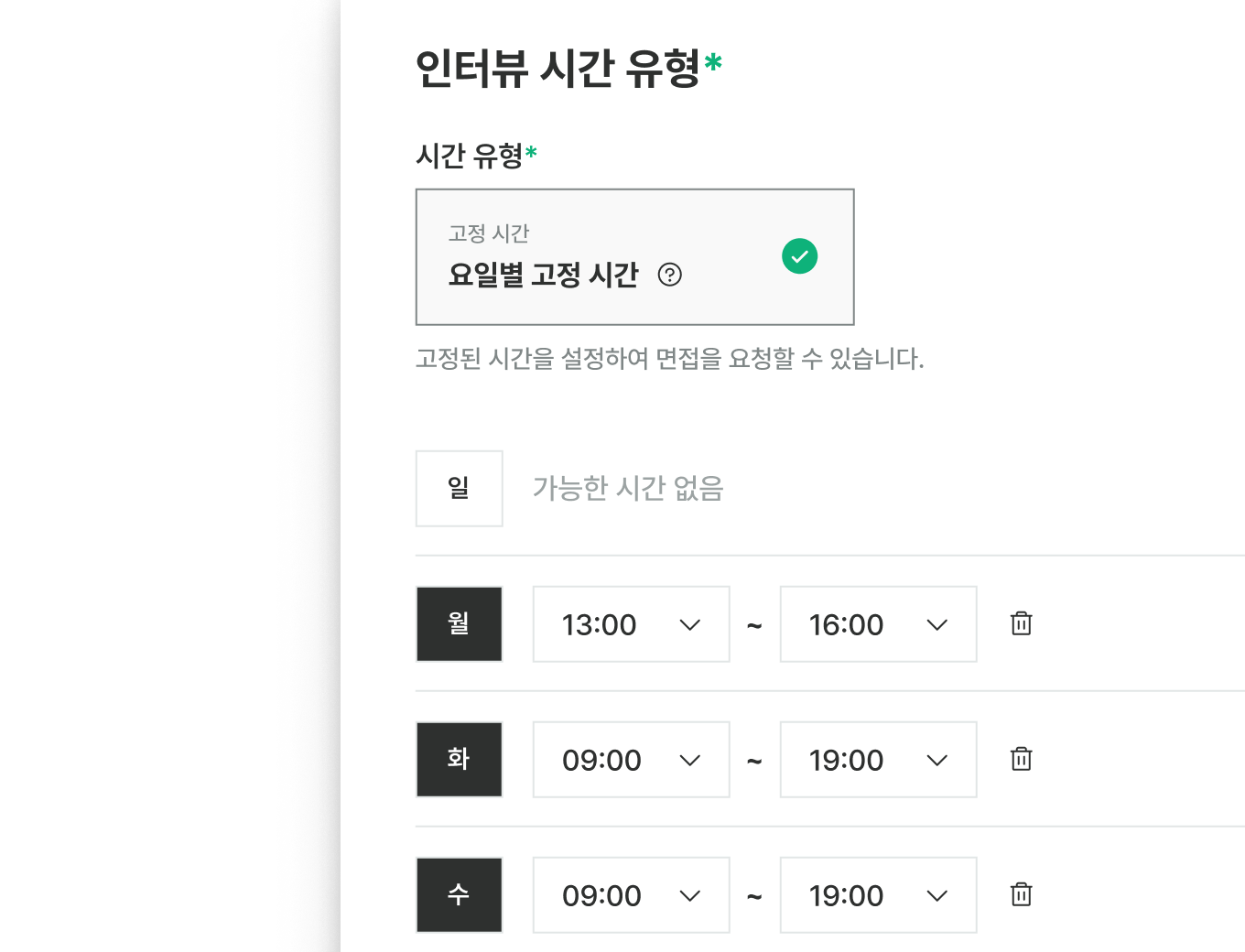This screenshot has width=1245, height=952.
Task: Change Tuesday's 09:00 start time
Action: (631, 760)
